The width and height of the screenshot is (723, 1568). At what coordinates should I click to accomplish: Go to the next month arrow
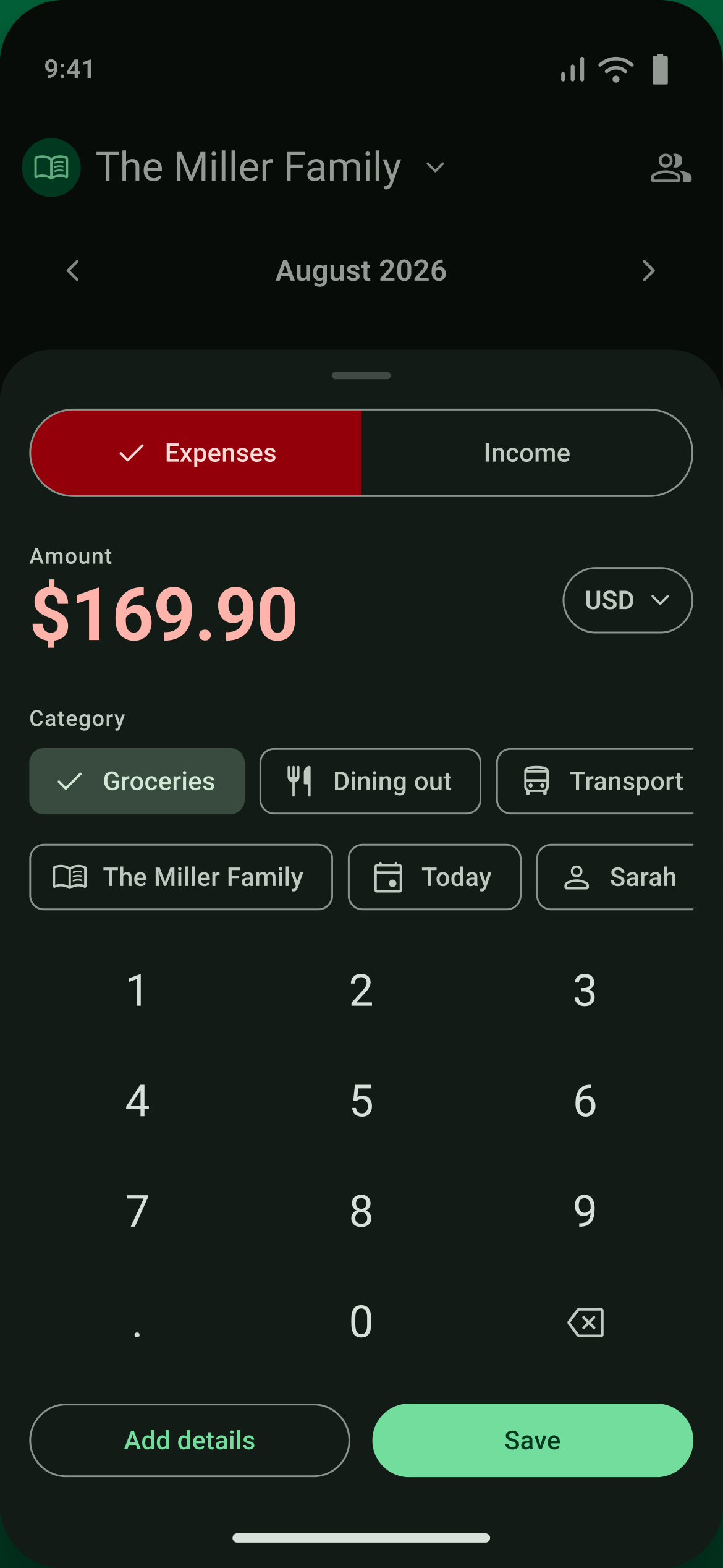(x=649, y=271)
